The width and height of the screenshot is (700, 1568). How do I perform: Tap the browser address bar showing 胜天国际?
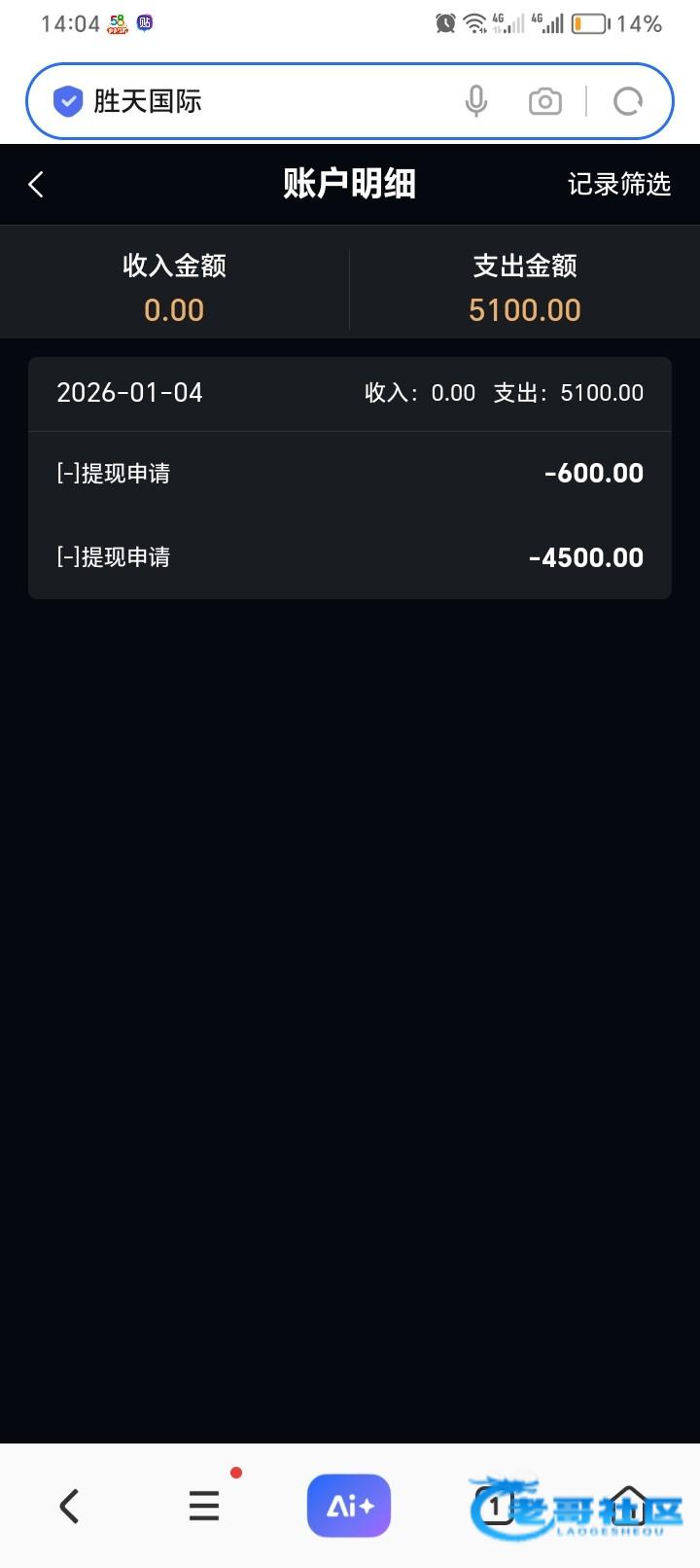tap(253, 101)
